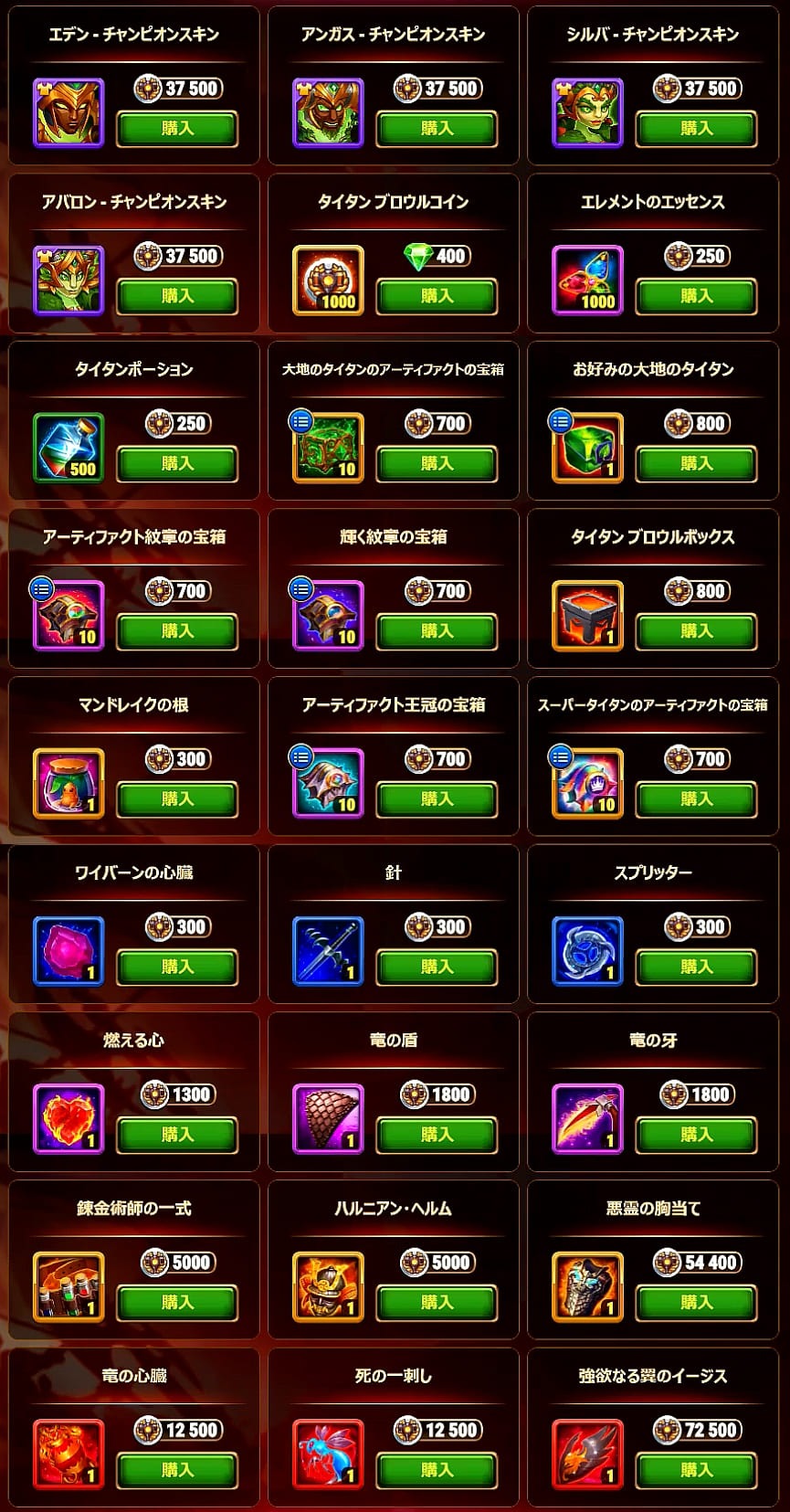Screen dimensions: 790x1512
Task: Buy エレメントのエッセンス for 250
Action: click(x=696, y=296)
